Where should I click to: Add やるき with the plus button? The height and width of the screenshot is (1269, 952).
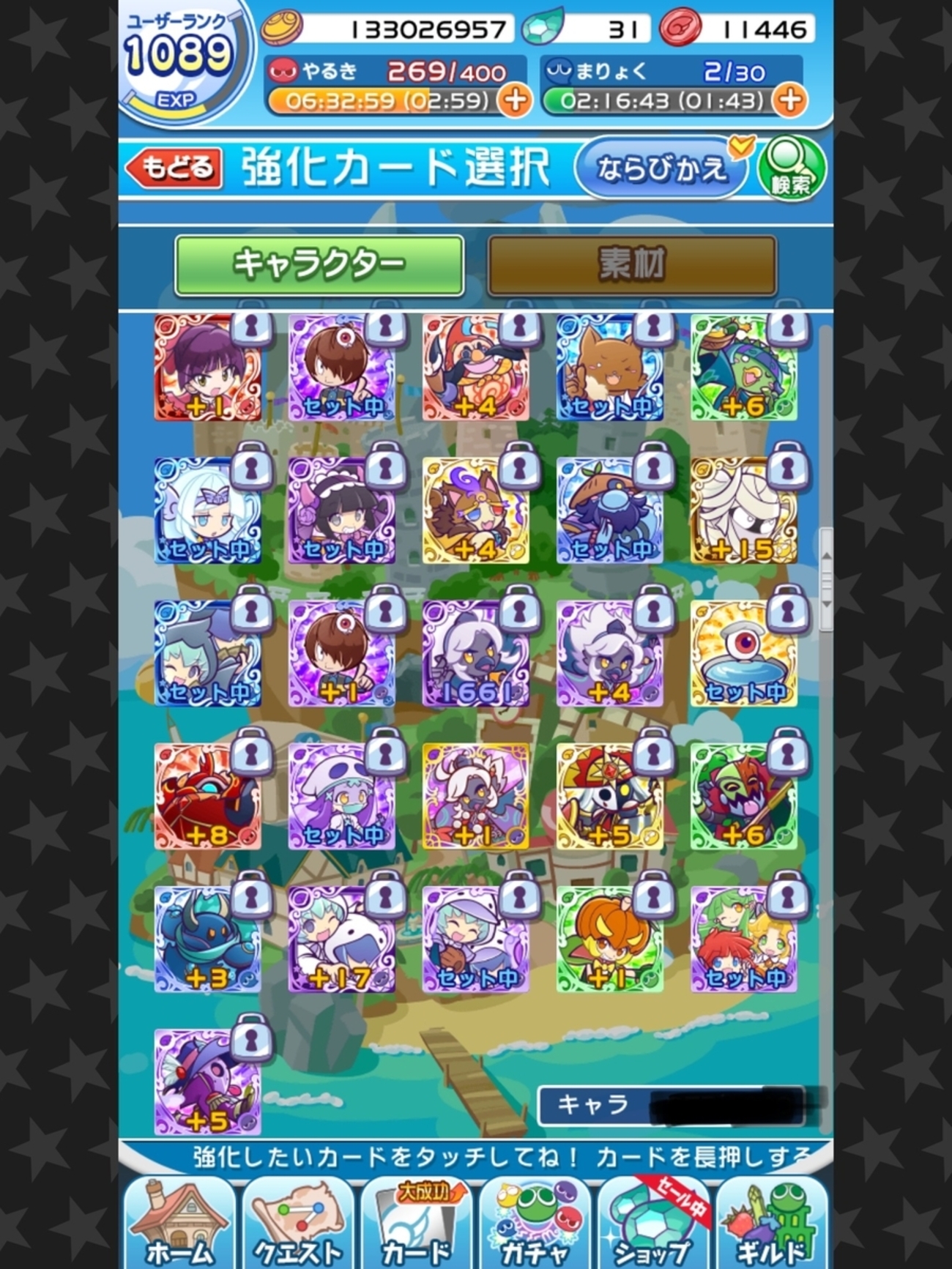[x=515, y=100]
